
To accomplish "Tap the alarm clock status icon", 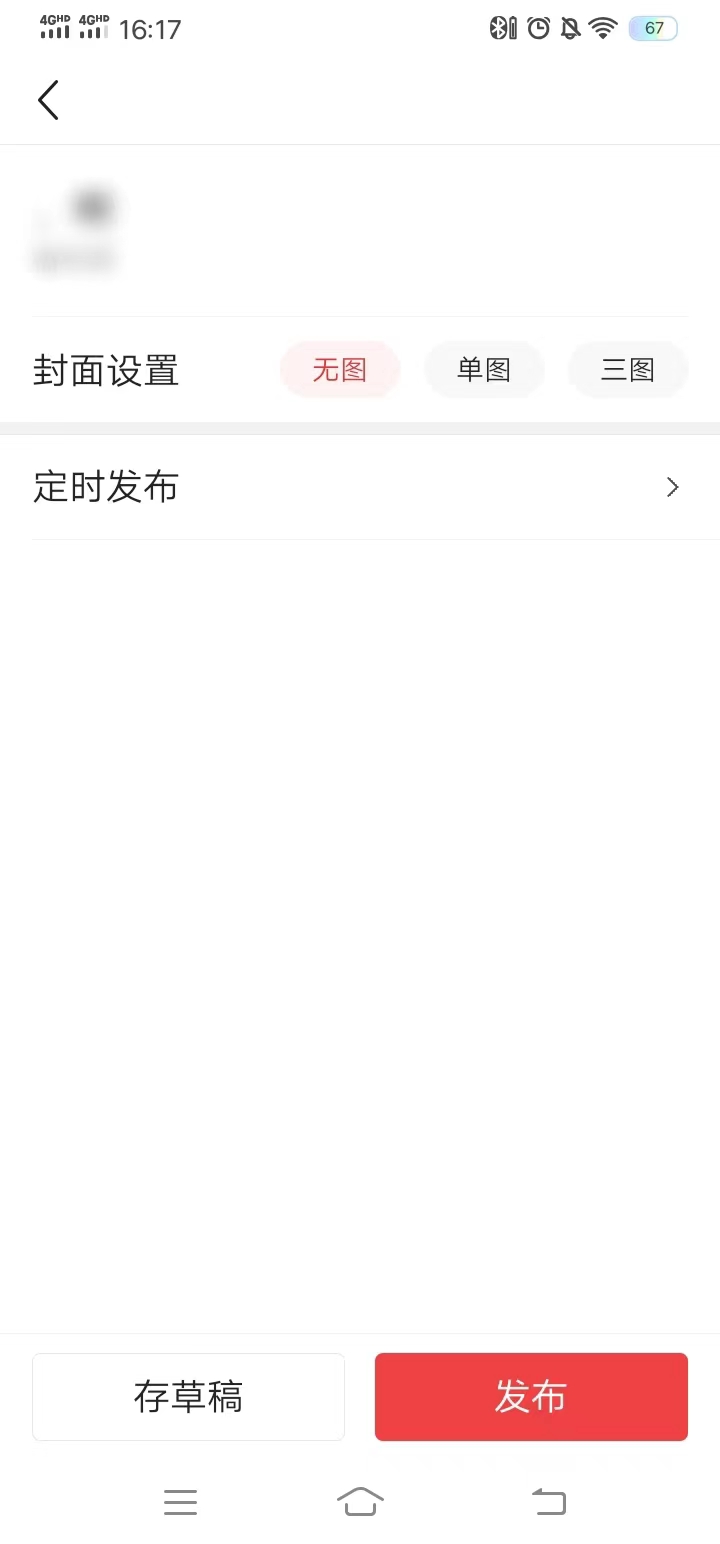I will (x=537, y=28).
